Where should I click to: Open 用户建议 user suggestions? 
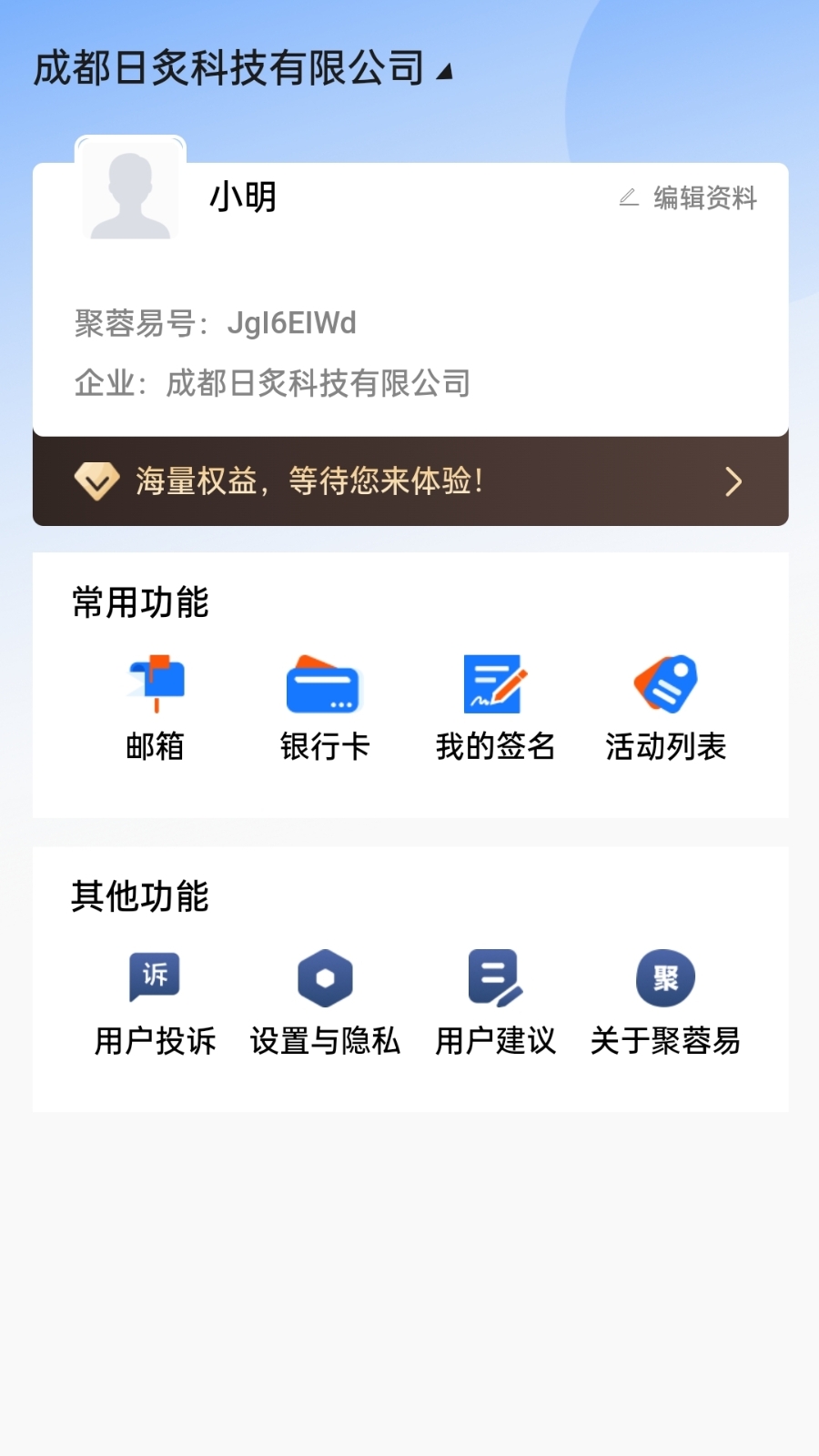pyautogui.click(x=495, y=978)
